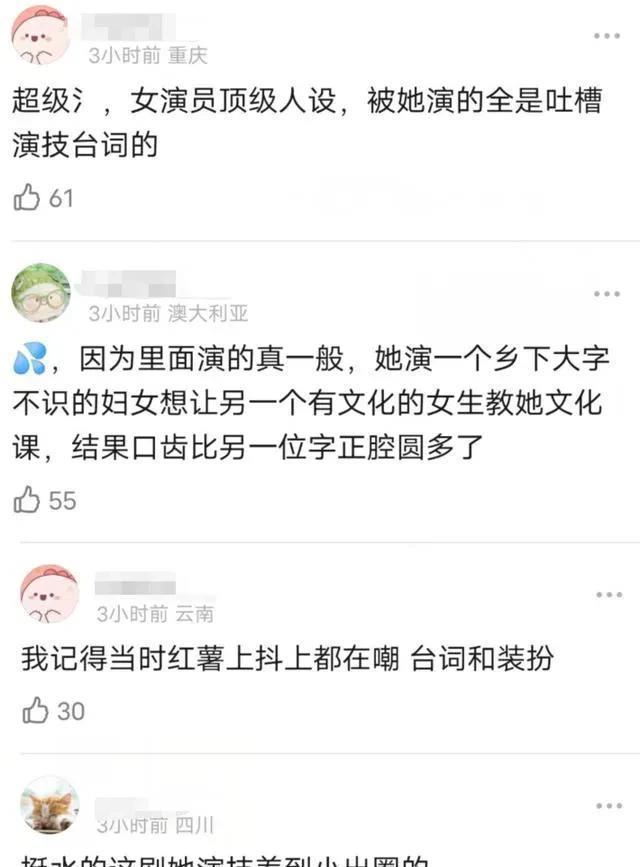
Task: Like the Australia comment with 55 likes
Action: click(27, 500)
